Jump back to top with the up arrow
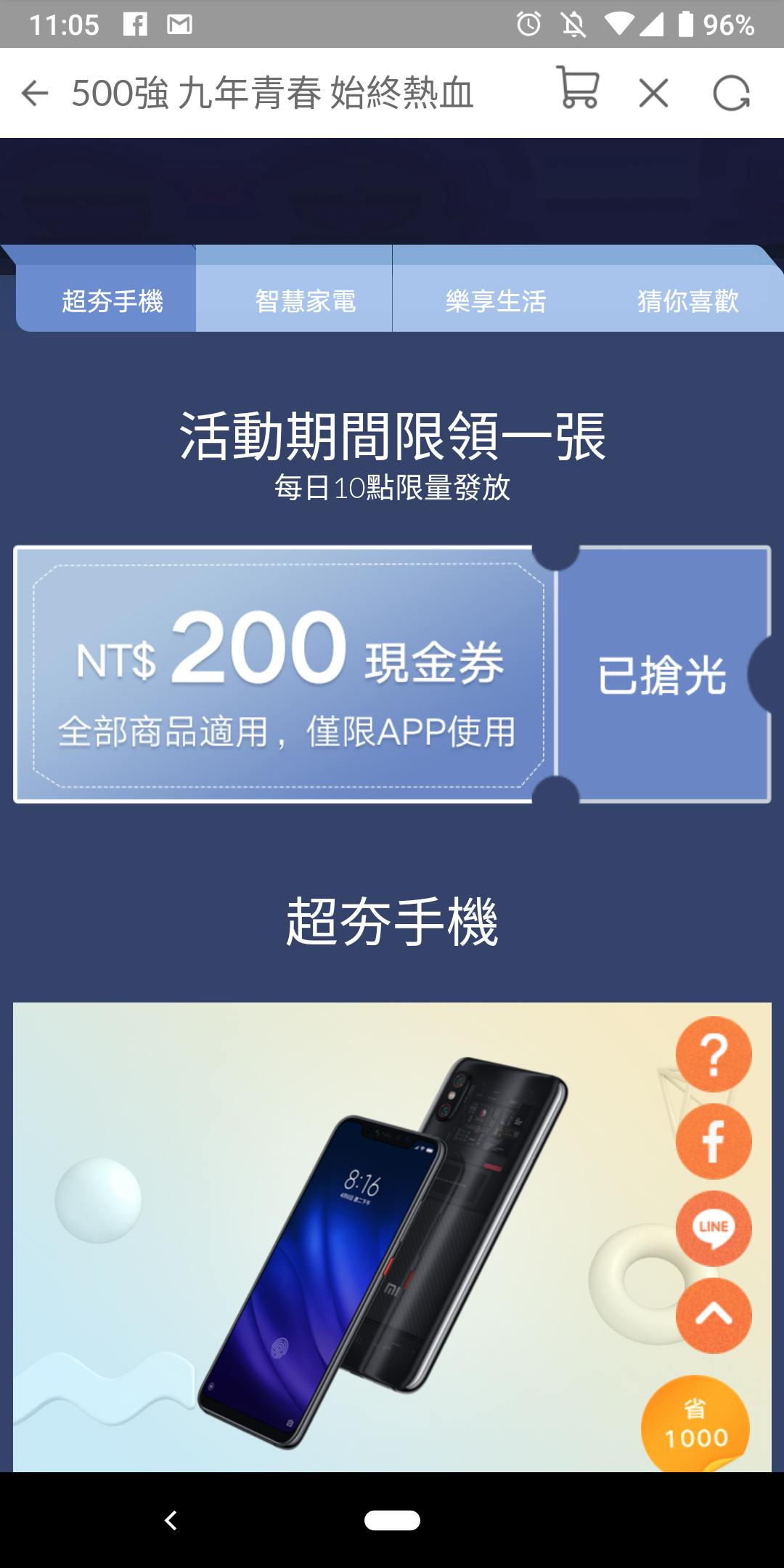The image size is (784, 1568). [x=714, y=1315]
